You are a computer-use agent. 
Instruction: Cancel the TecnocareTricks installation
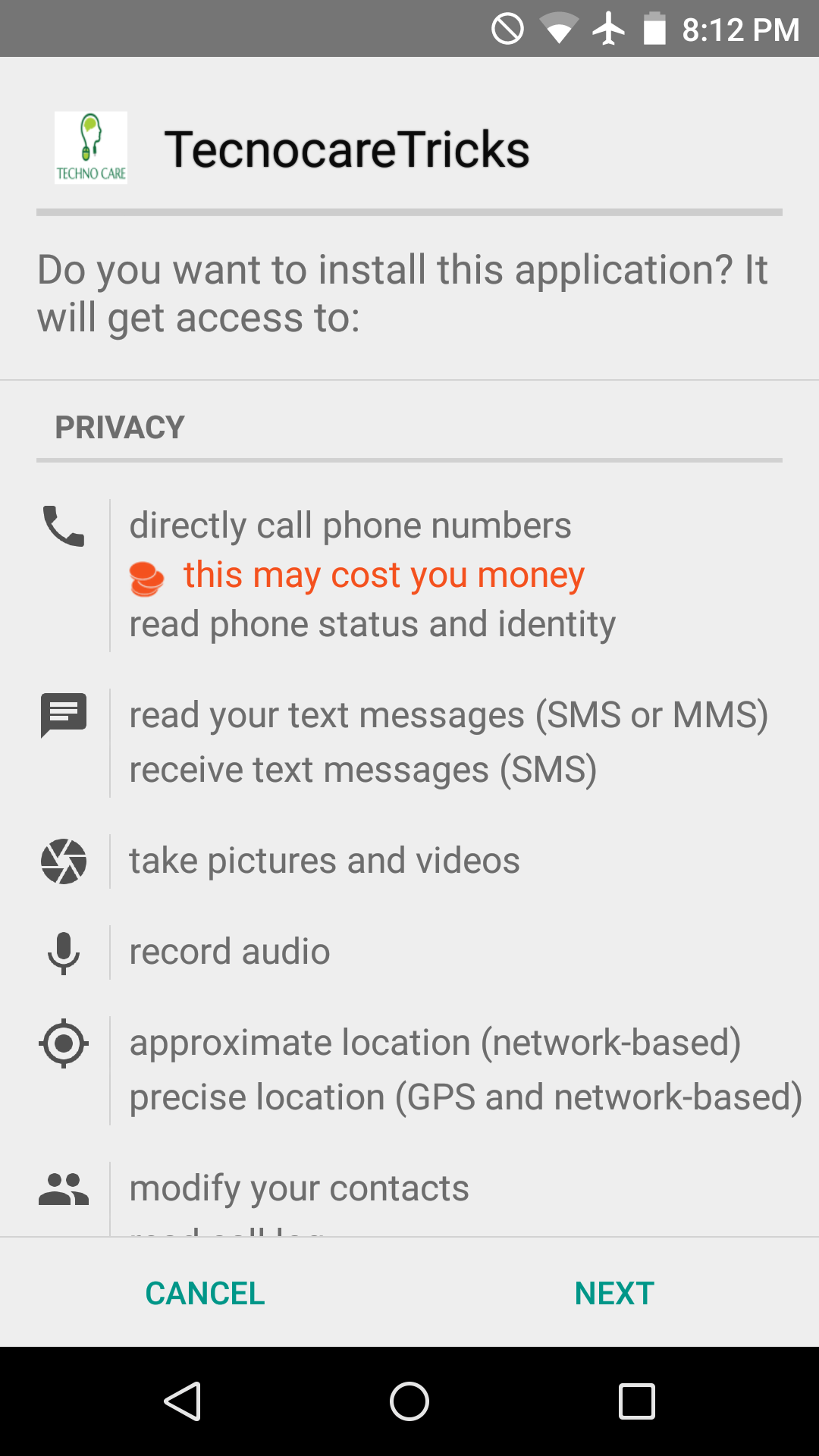205,1293
